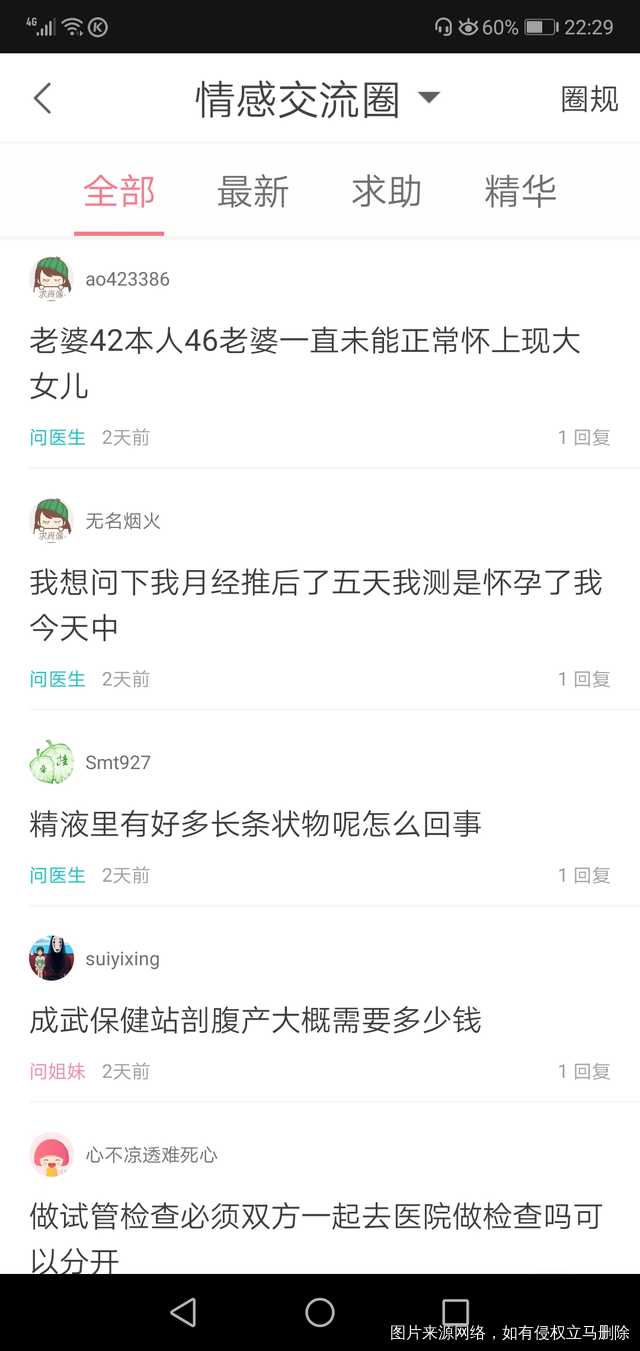The width and height of the screenshot is (640, 1351).
Task: Switch to the 求助 tab
Action: [386, 191]
